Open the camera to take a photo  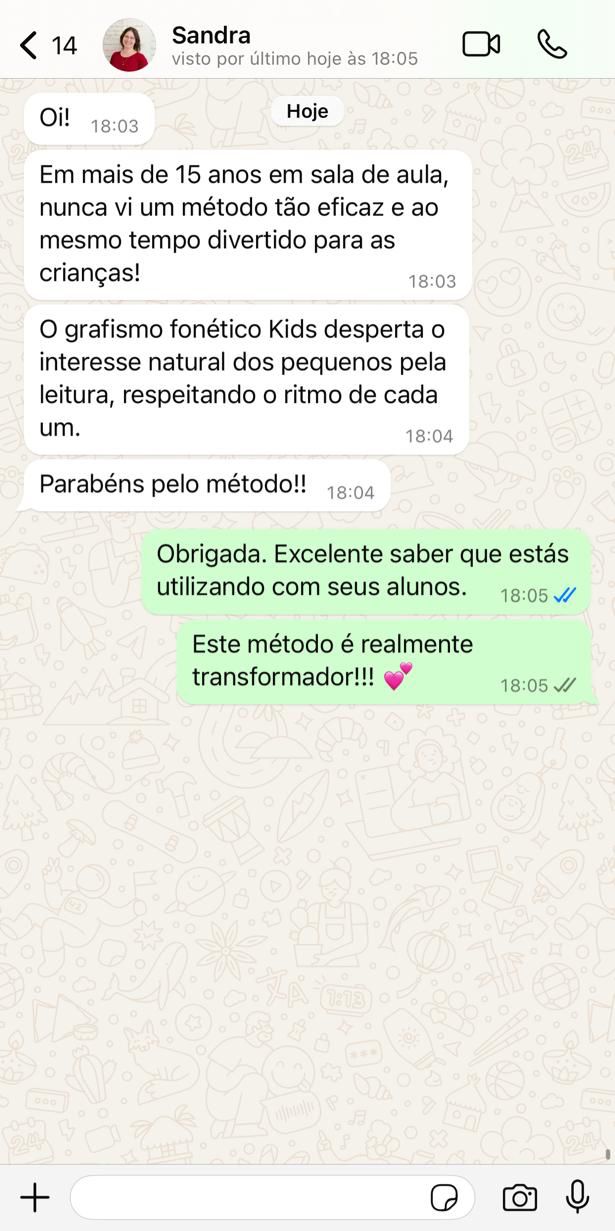[x=519, y=1197]
